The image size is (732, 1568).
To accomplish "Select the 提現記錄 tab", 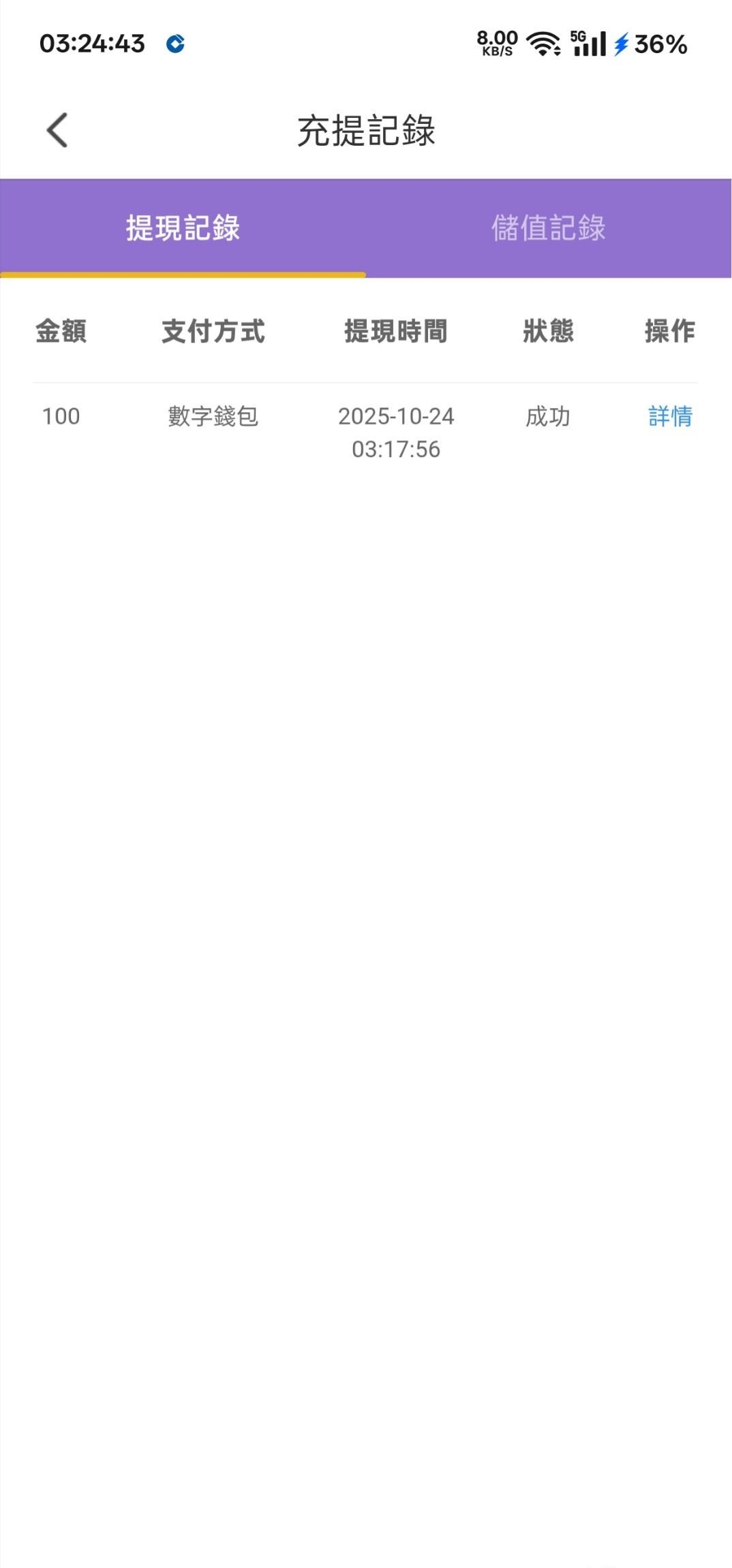I will point(183,228).
